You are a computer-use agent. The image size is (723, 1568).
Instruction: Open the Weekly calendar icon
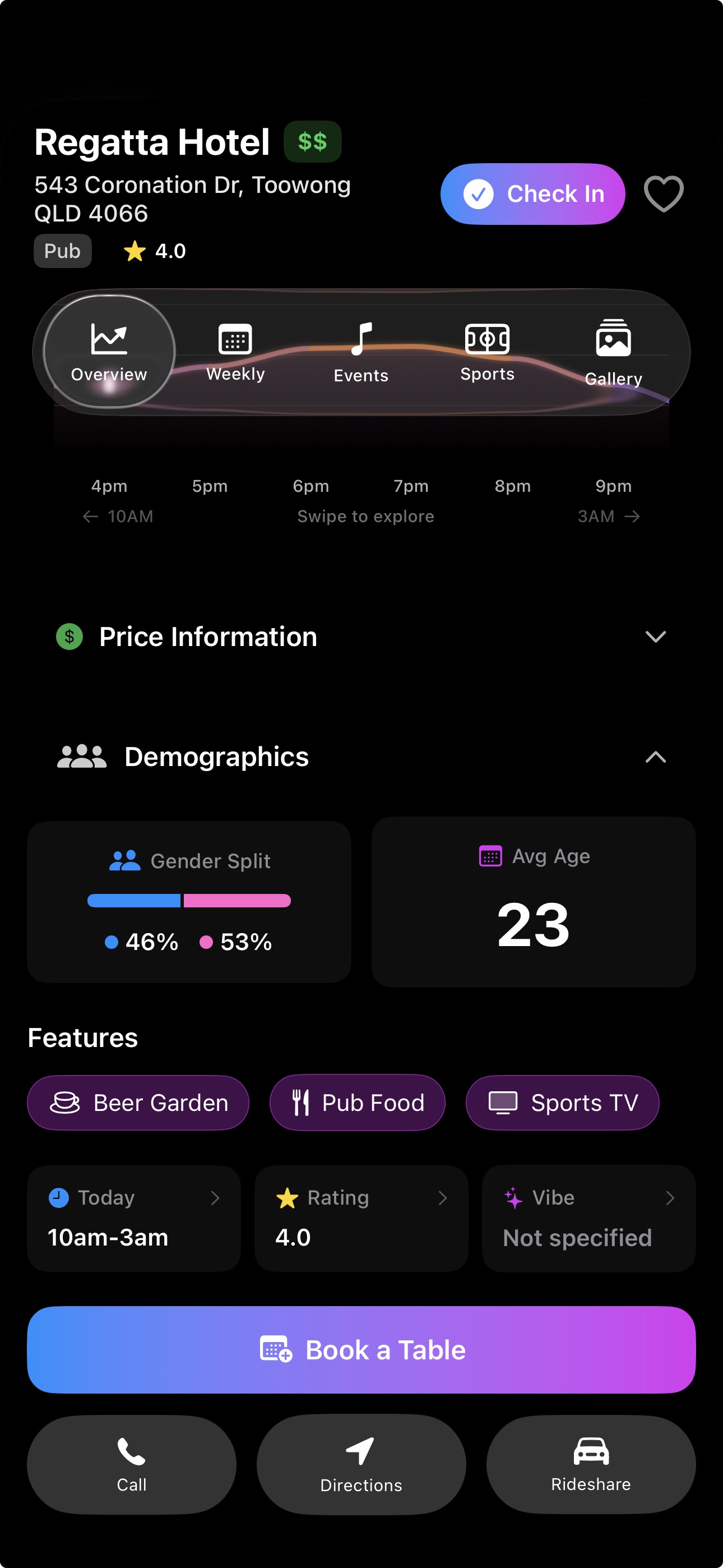tap(234, 339)
